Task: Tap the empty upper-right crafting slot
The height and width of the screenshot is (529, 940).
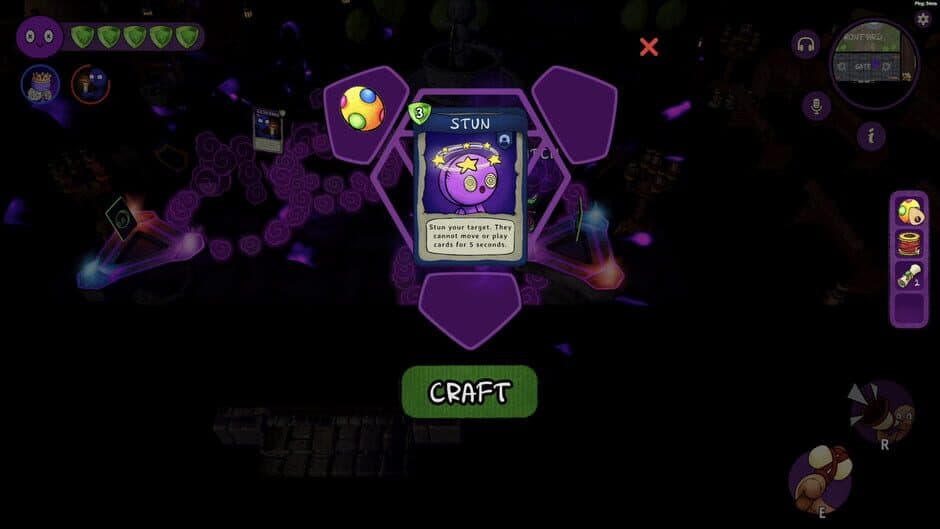Action: tap(574, 108)
